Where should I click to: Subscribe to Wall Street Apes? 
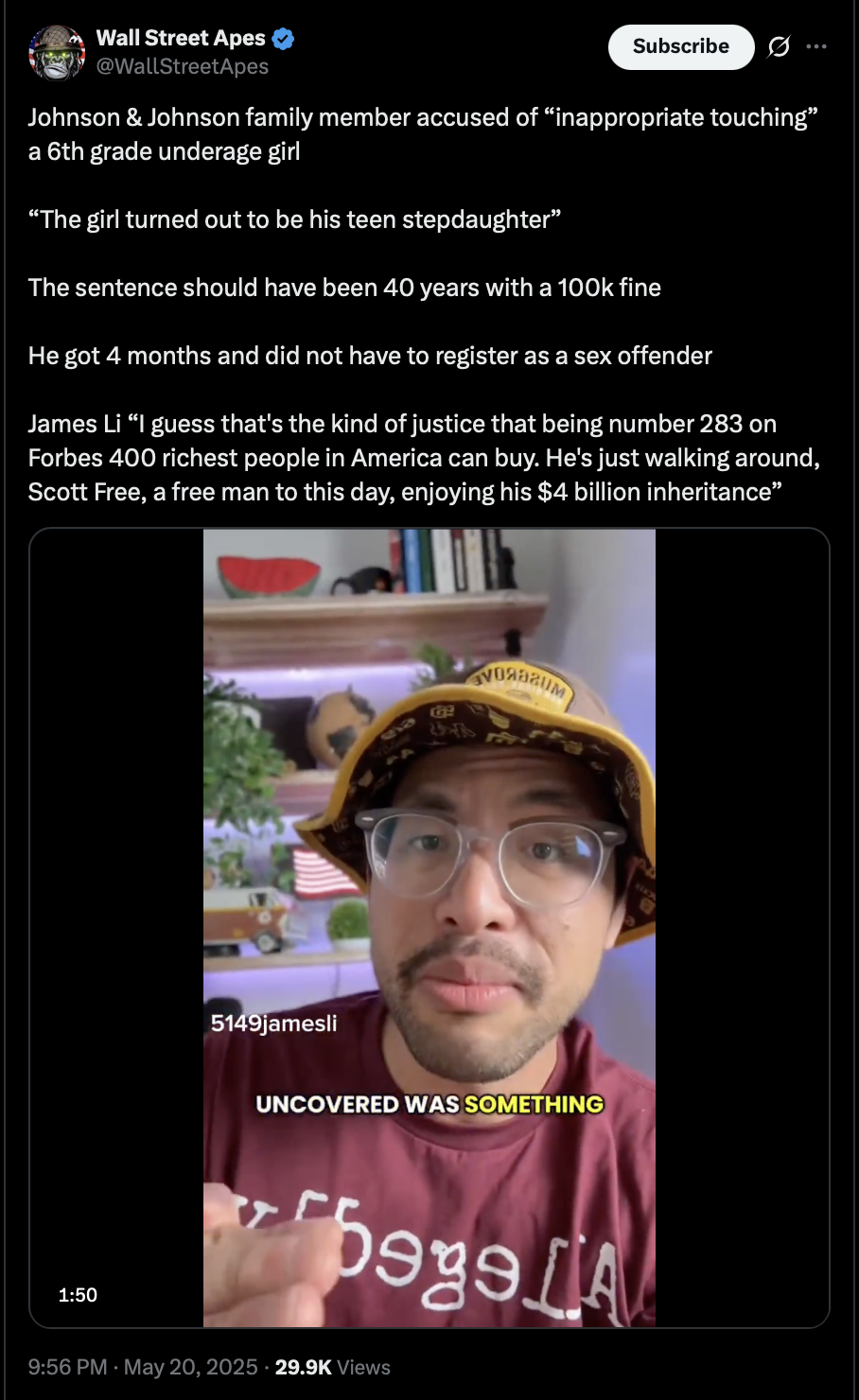pyautogui.click(x=680, y=46)
